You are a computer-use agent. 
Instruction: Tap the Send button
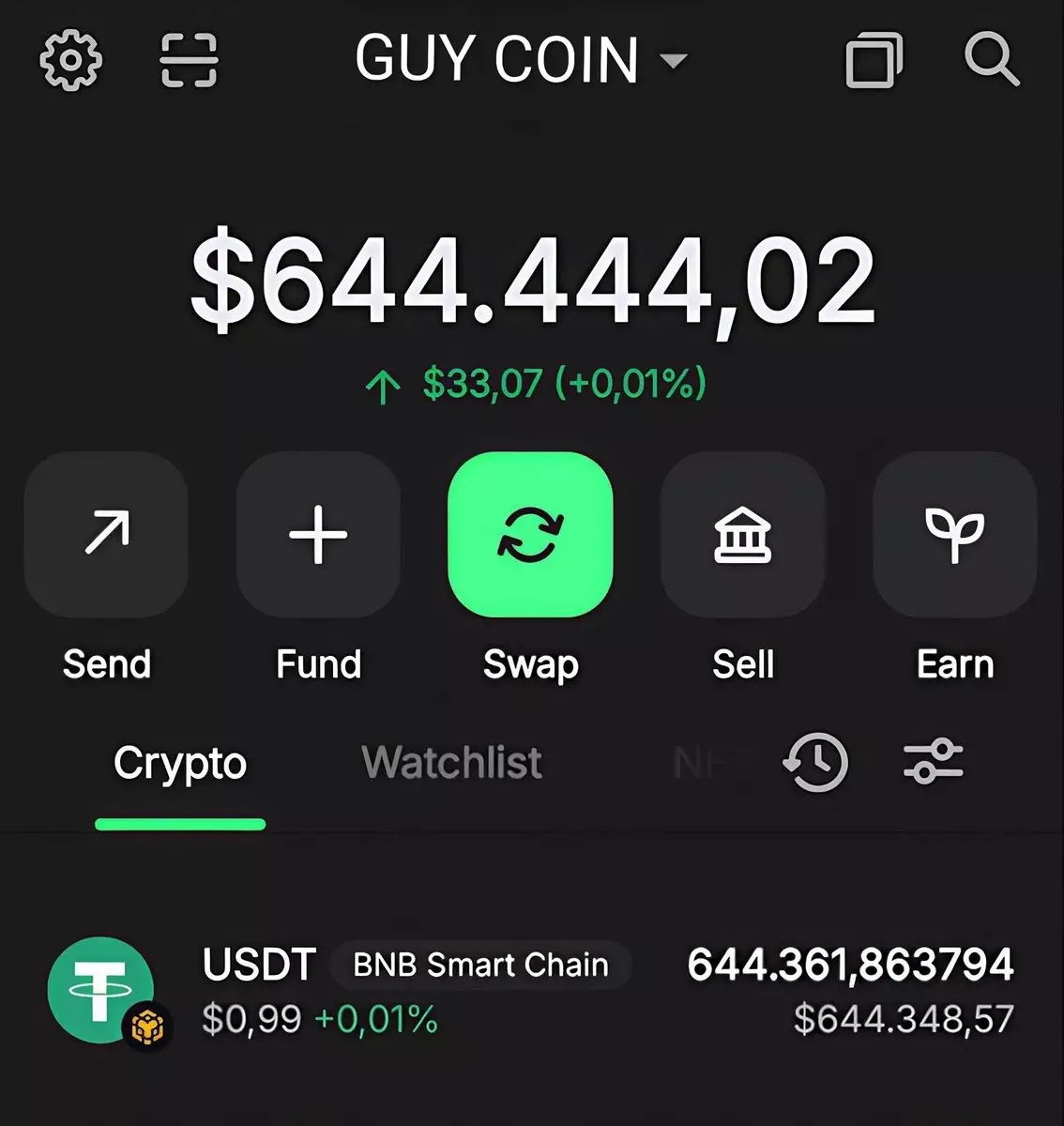click(x=106, y=535)
